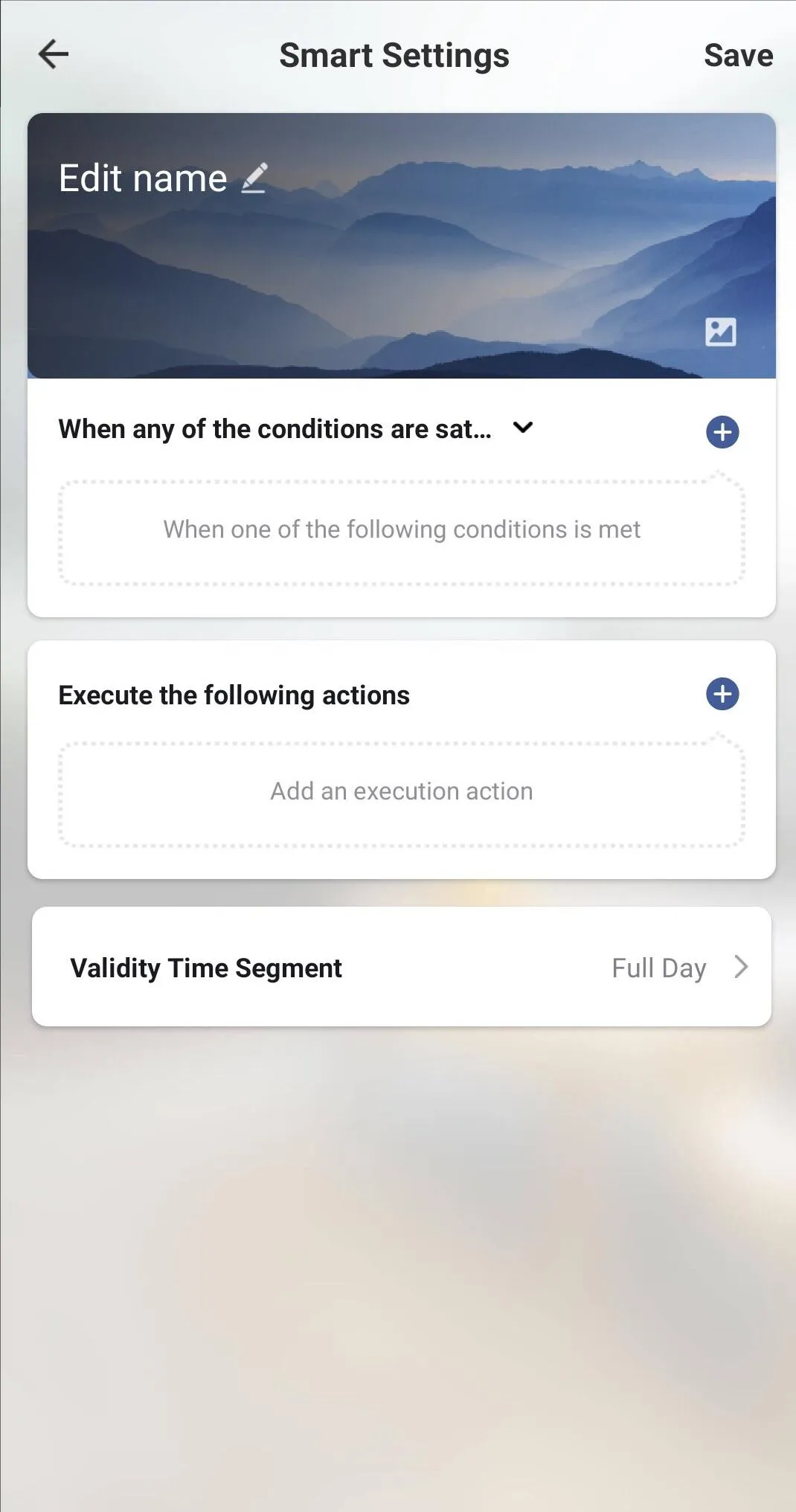Screen dimensions: 796x1512
Task: Click the Smart Settings header title
Action: coord(395,54)
